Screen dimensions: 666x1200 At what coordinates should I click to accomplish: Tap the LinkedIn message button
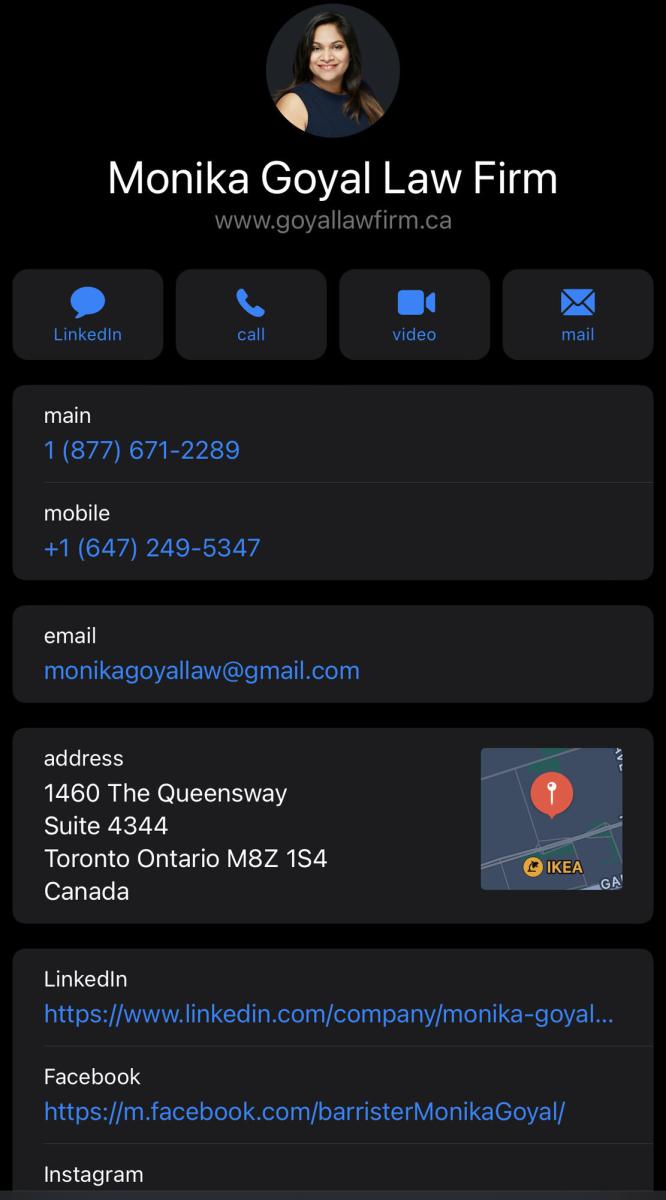[x=88, y=314]
